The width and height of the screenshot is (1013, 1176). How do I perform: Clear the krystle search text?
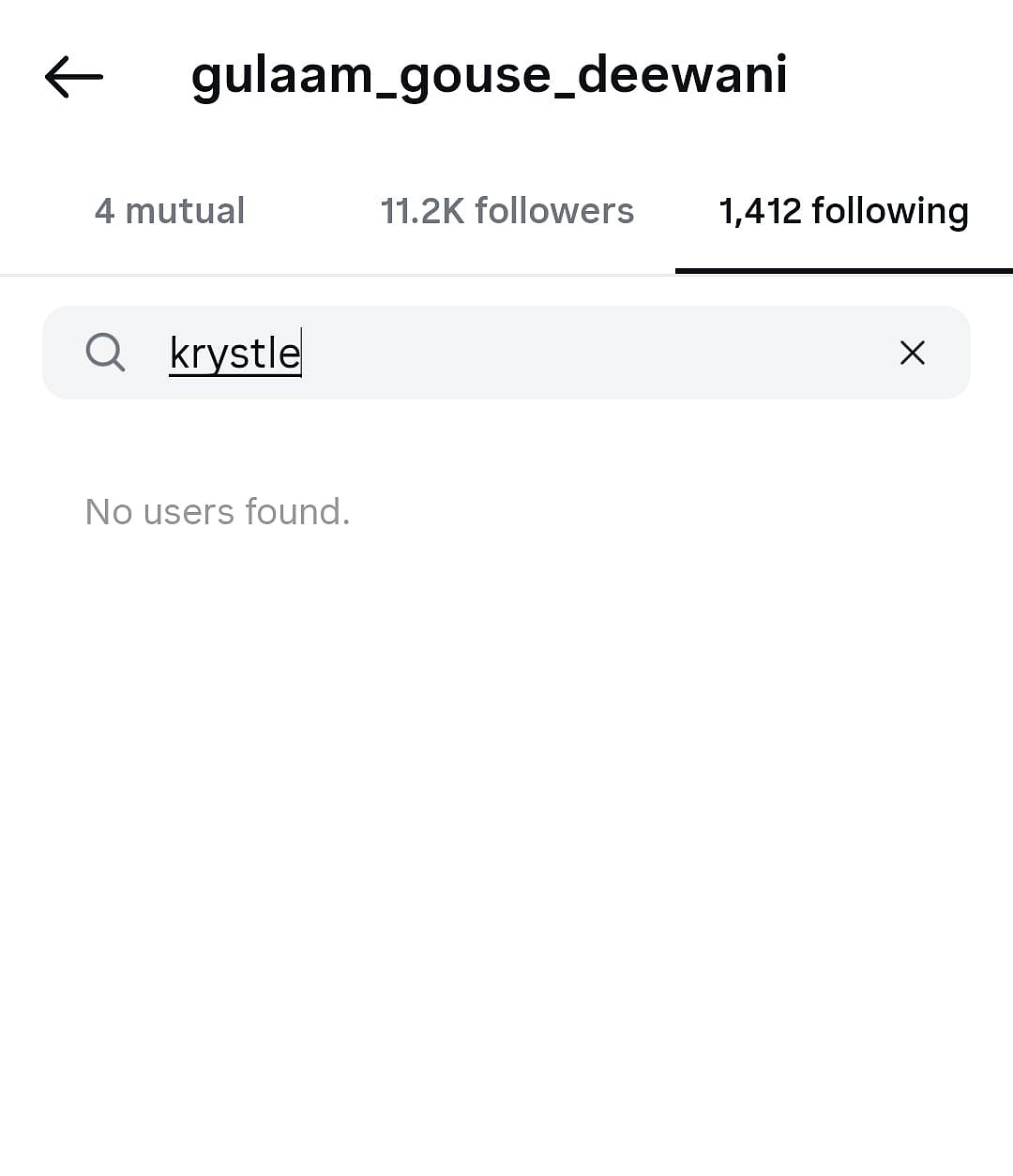click(912, 353)
